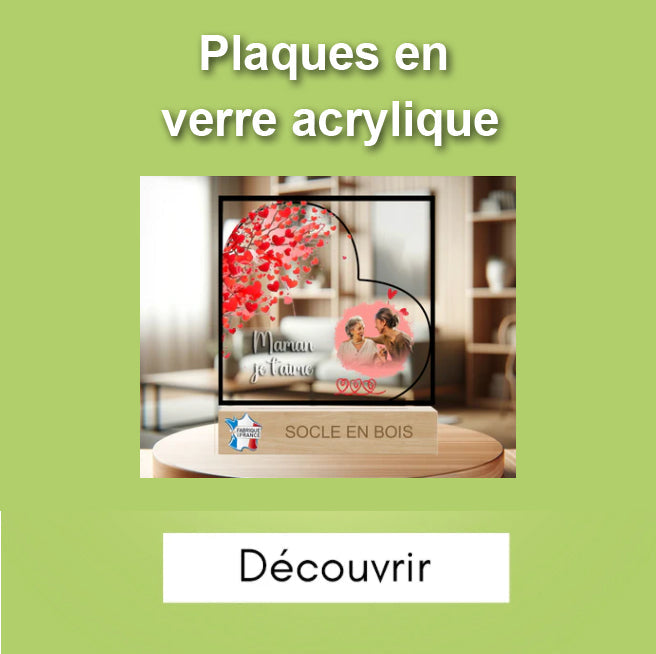Open the acrylic glass plaque product image
This screenshot has width=656, height=654.
click(327, 326)
